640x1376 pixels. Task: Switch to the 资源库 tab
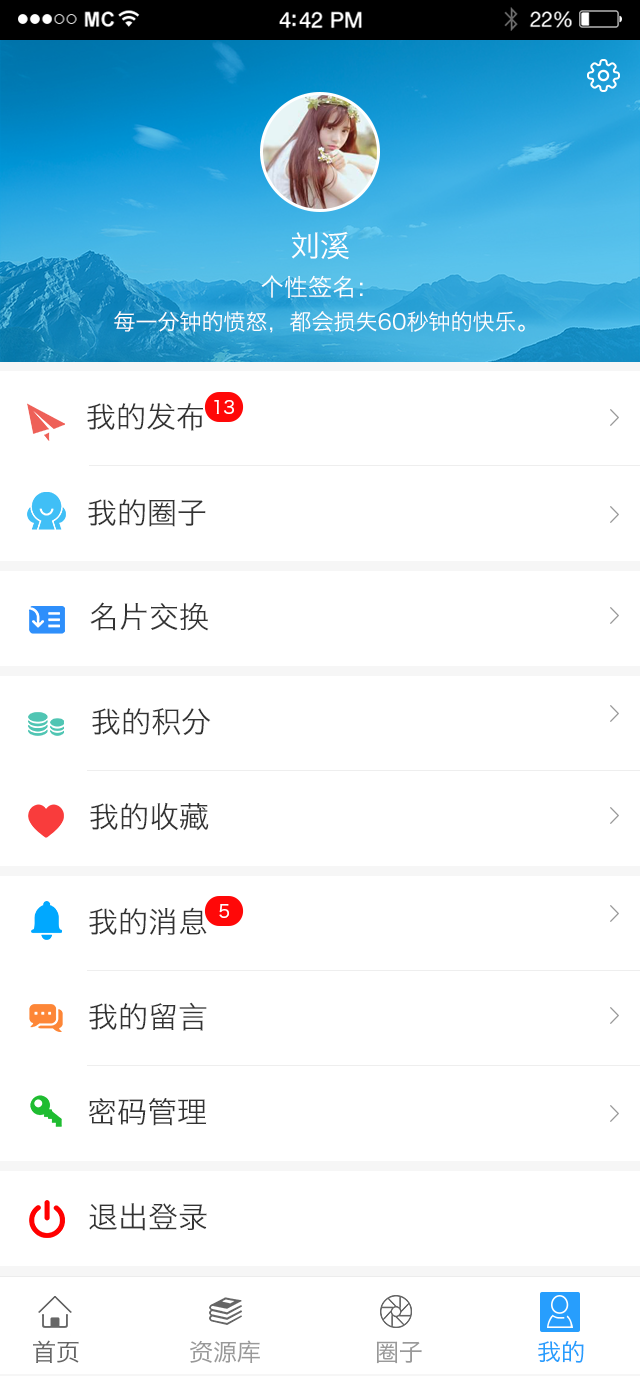click(225, 1330)
